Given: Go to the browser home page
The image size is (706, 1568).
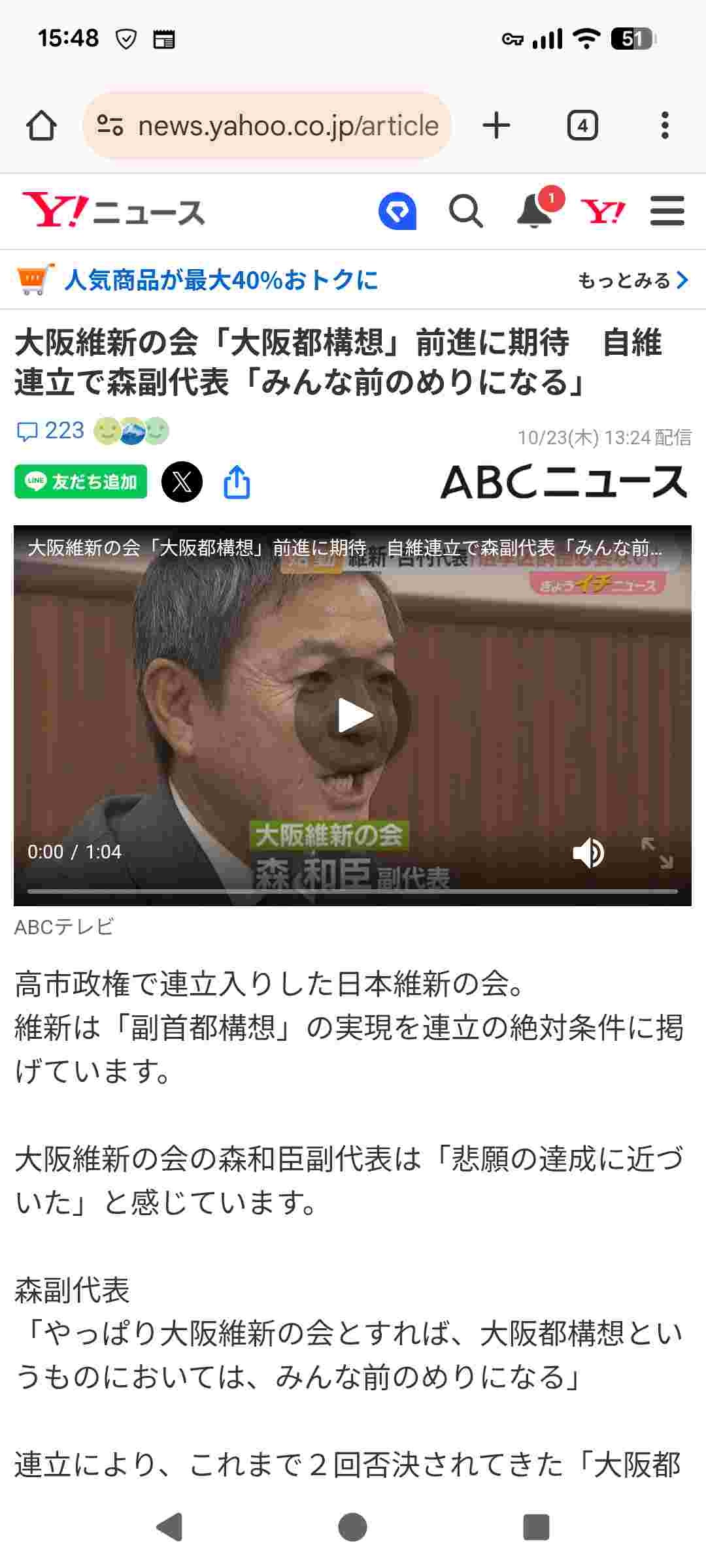Looking at the screenshot, I should 41,125.
